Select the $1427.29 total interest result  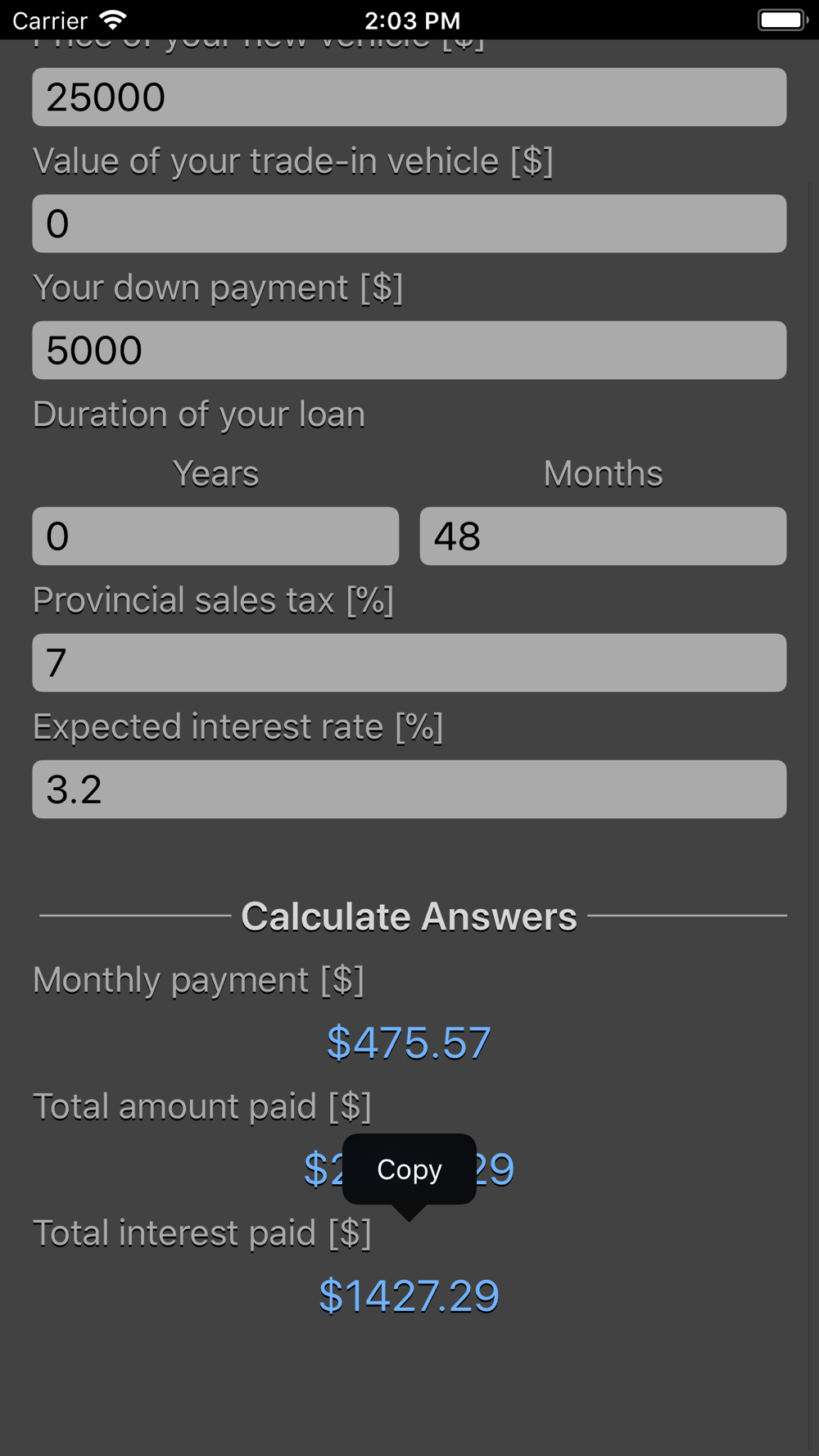click(x=409, y=1296)
